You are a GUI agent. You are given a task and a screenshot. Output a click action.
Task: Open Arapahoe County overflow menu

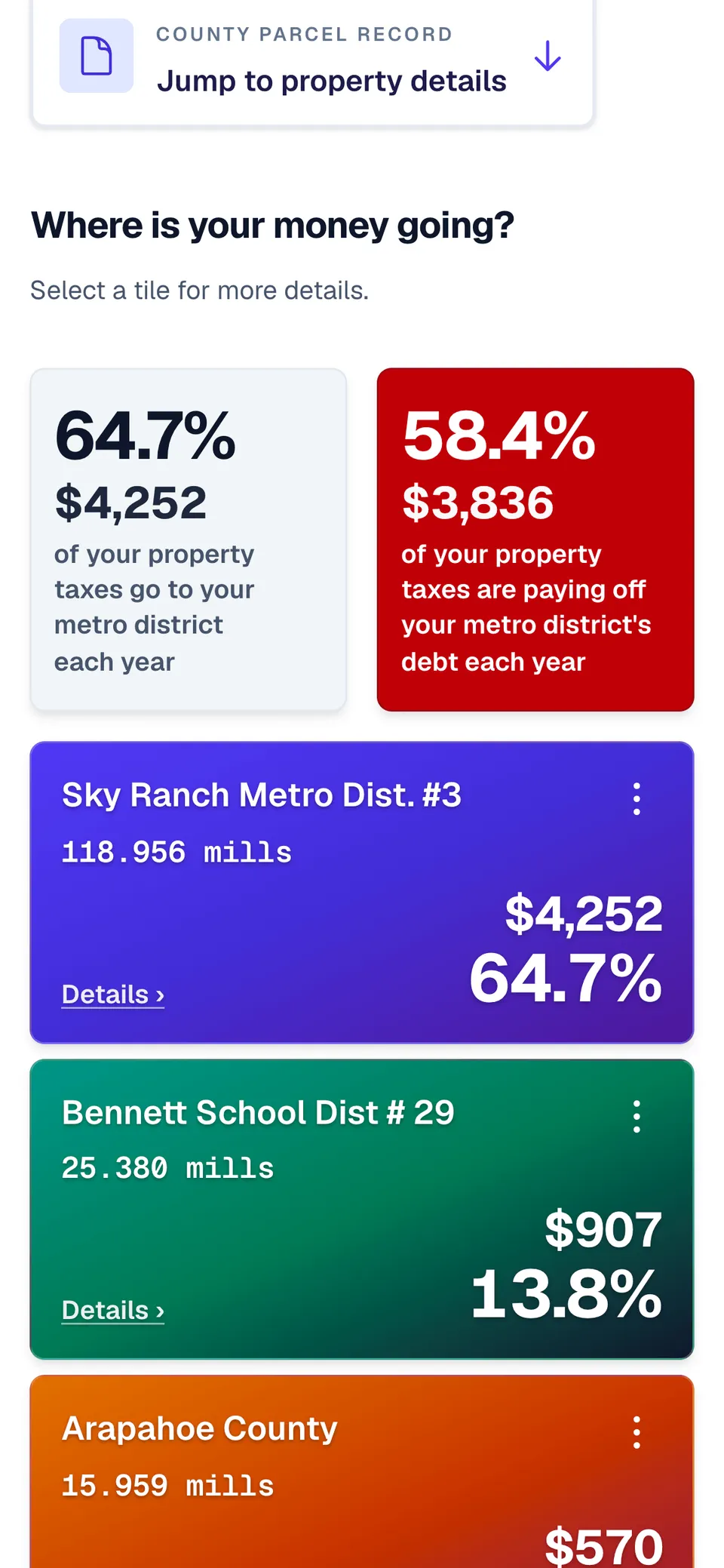(x=637, y=1432)
